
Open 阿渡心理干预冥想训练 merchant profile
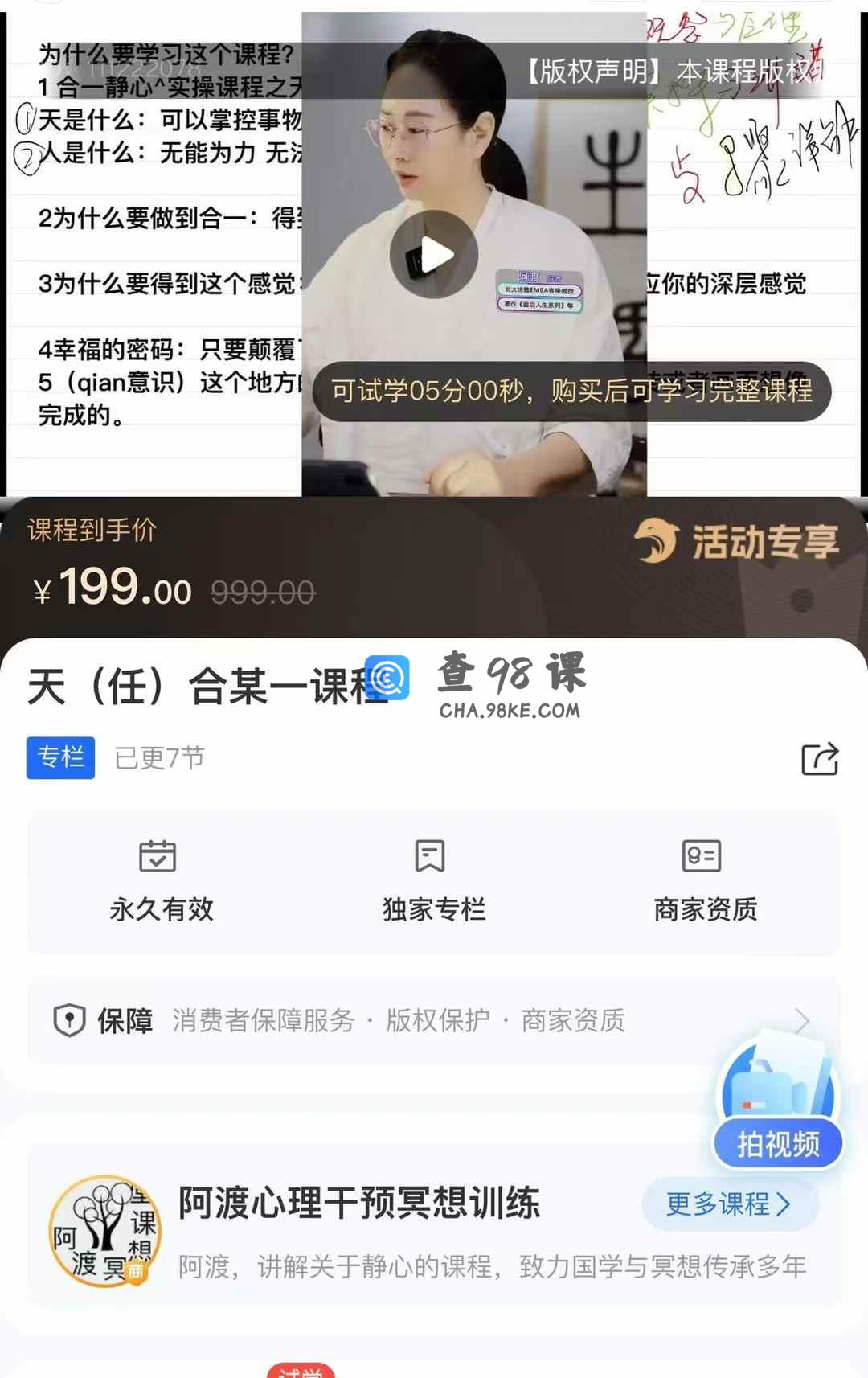pyautogui.click(x=358, y=1204)
